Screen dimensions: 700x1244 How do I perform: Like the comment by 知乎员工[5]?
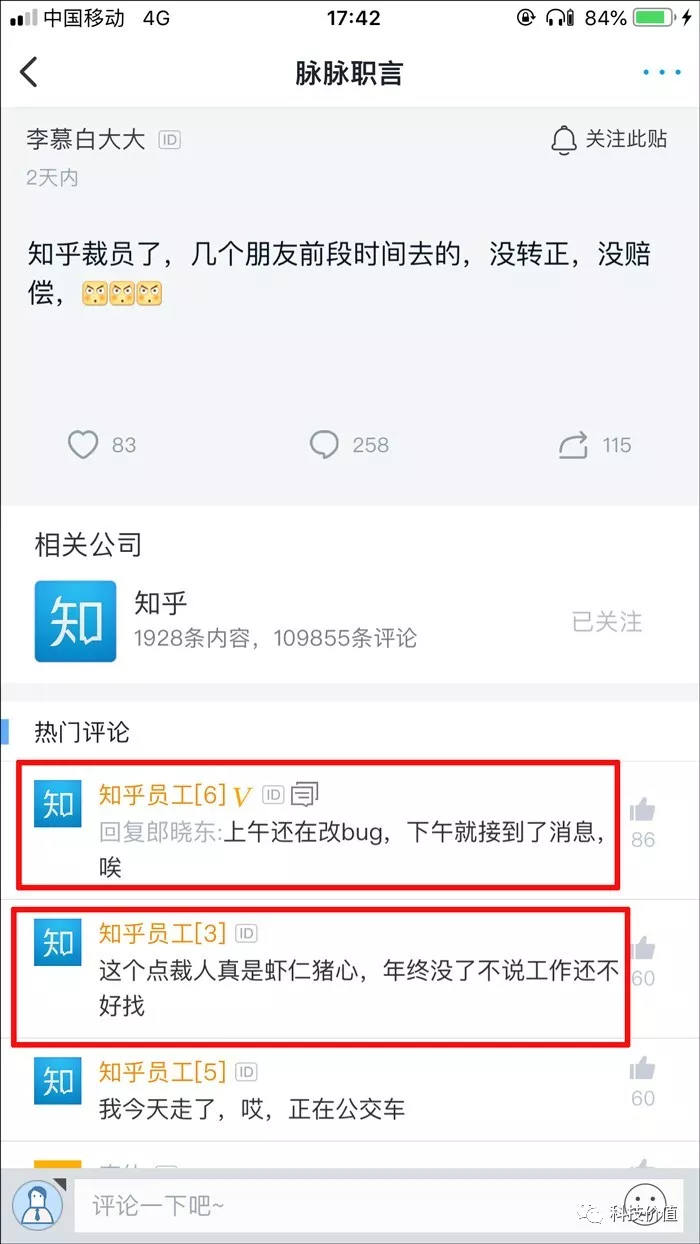click(642, 1070)
